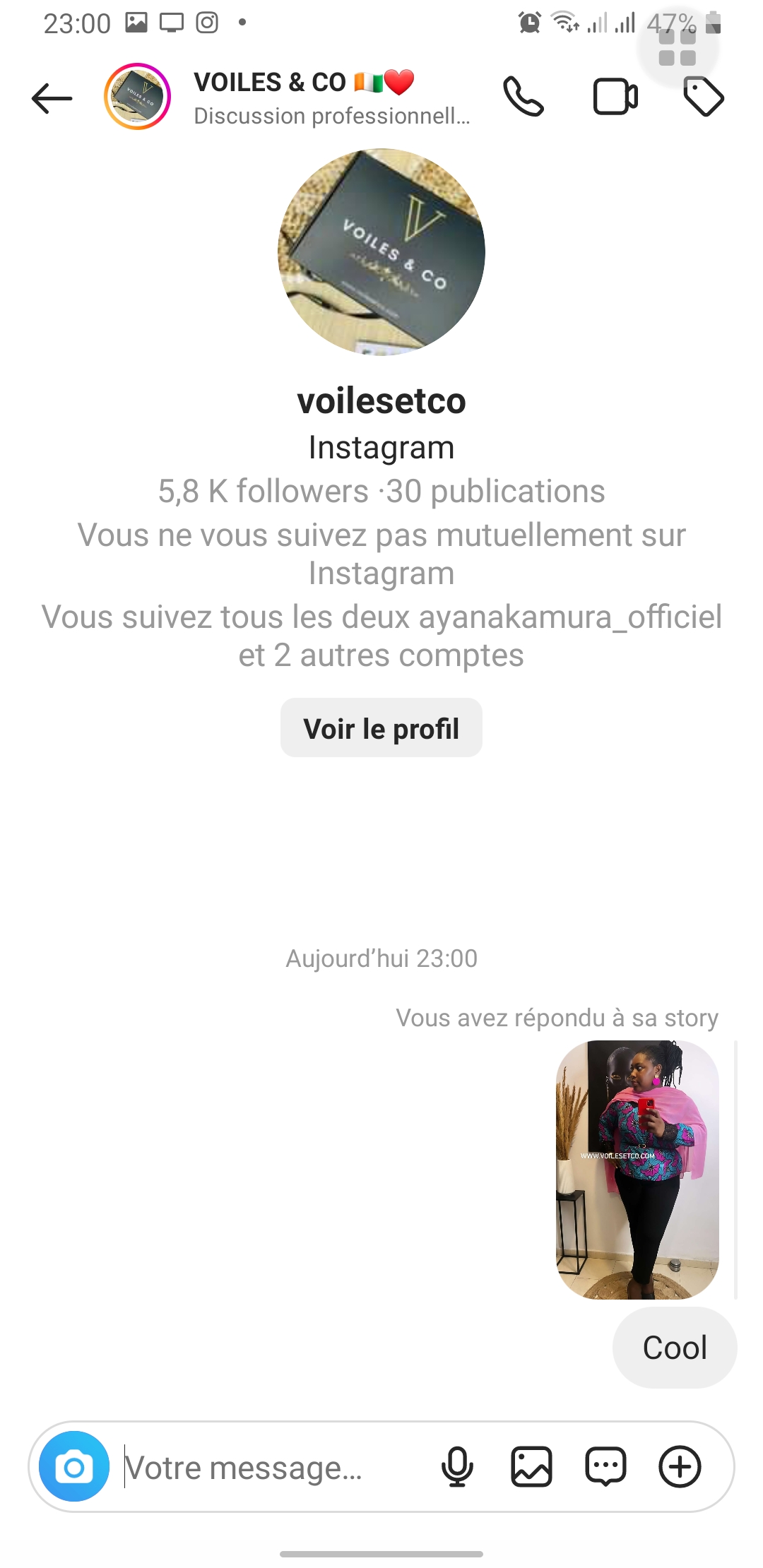Focus the Votre message text field
This screenshot has height=1568, width=763.
(276, 1468)
